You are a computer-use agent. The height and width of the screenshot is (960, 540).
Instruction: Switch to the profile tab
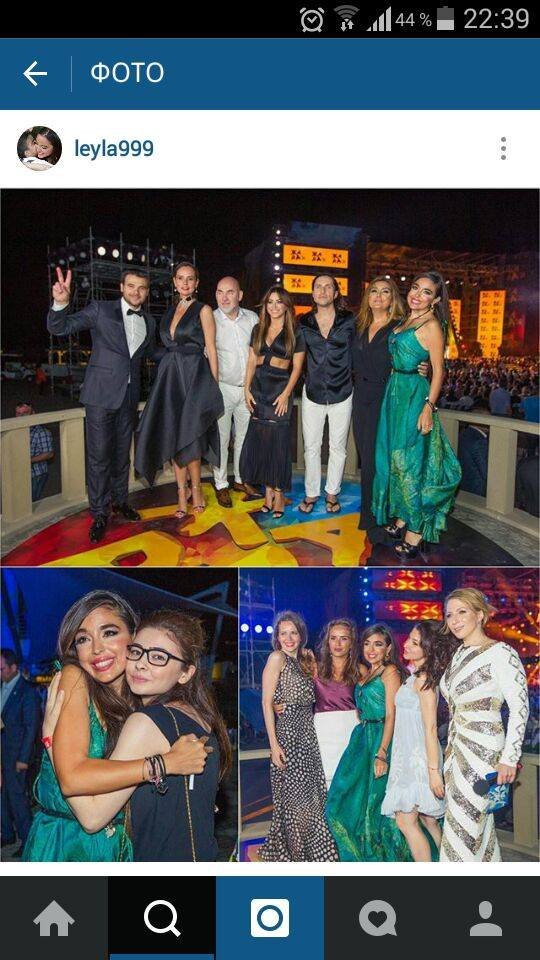486,918
